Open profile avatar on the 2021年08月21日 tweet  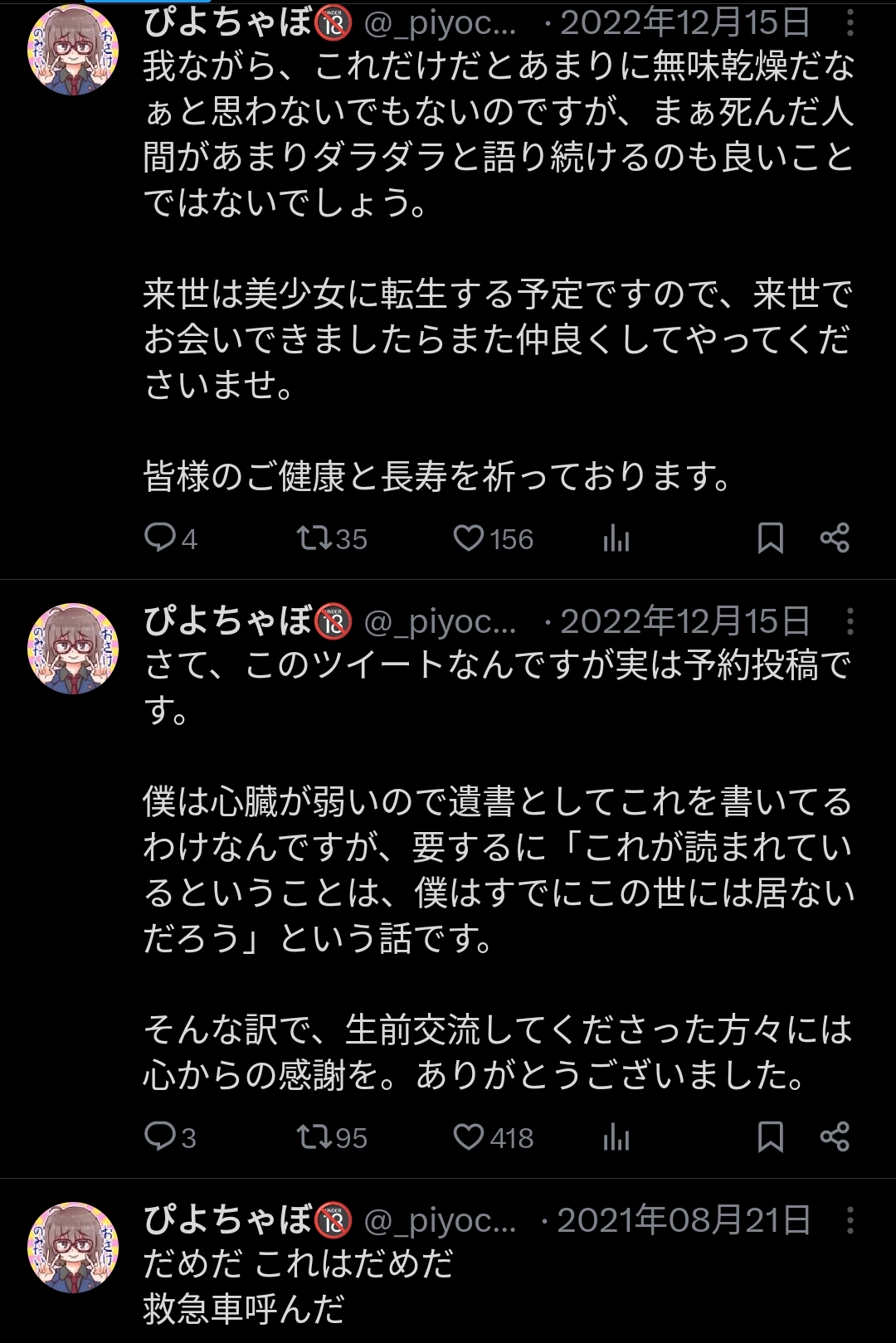(73, 1247)
